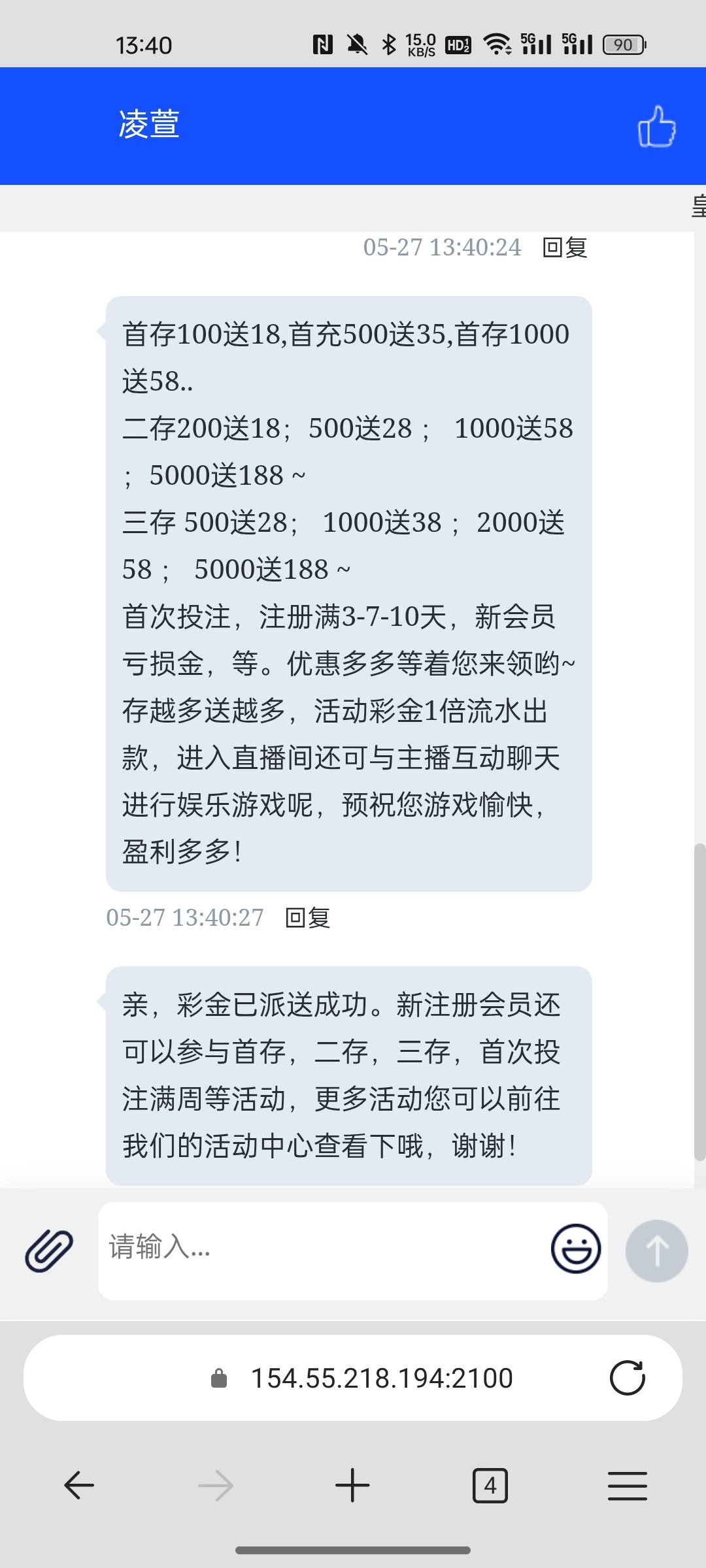Tap the thumbs-up rating icon
Screen dimensions: 706x1568
click(656, 127)
